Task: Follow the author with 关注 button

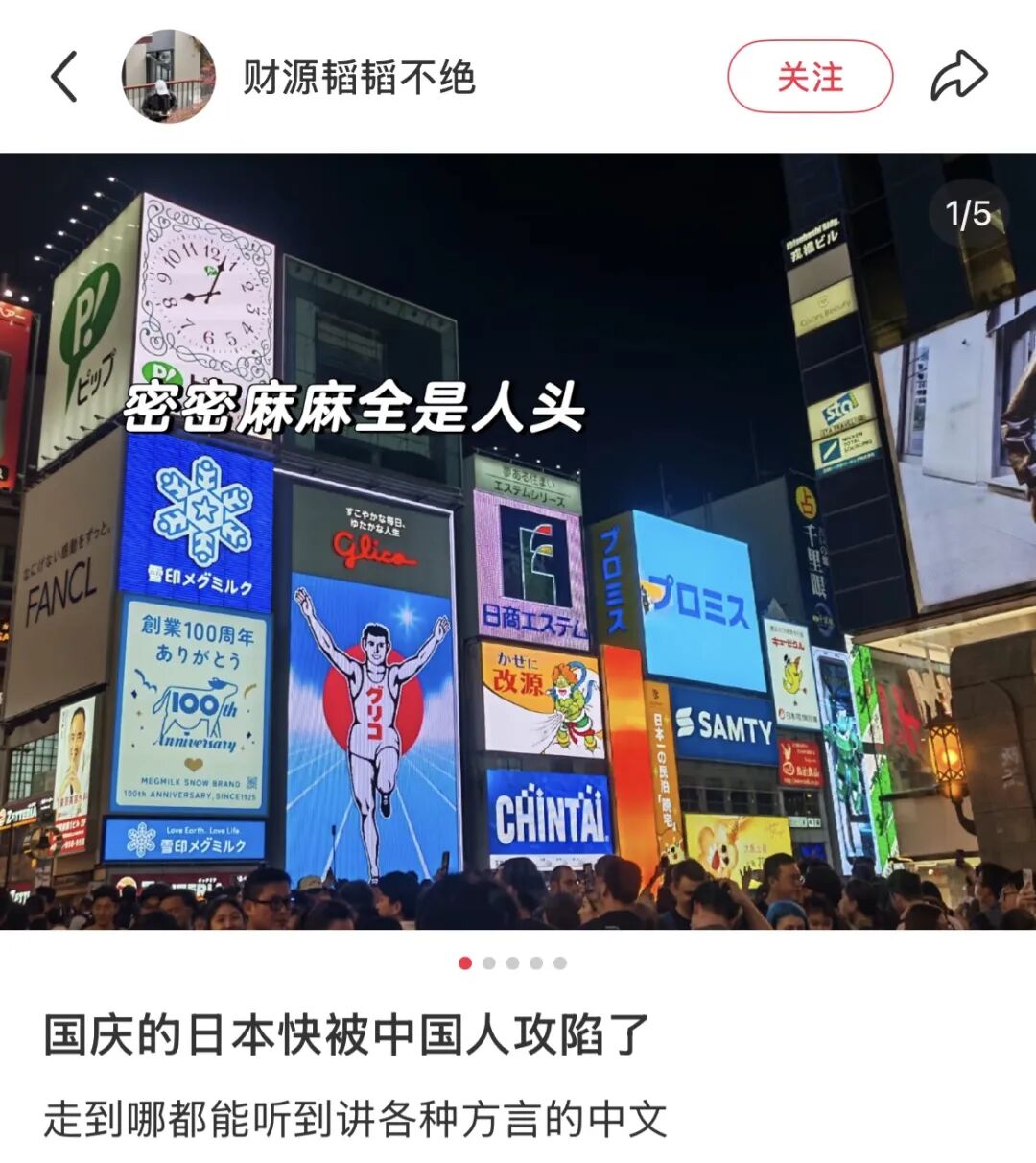Action: click(x=810, y=77)
